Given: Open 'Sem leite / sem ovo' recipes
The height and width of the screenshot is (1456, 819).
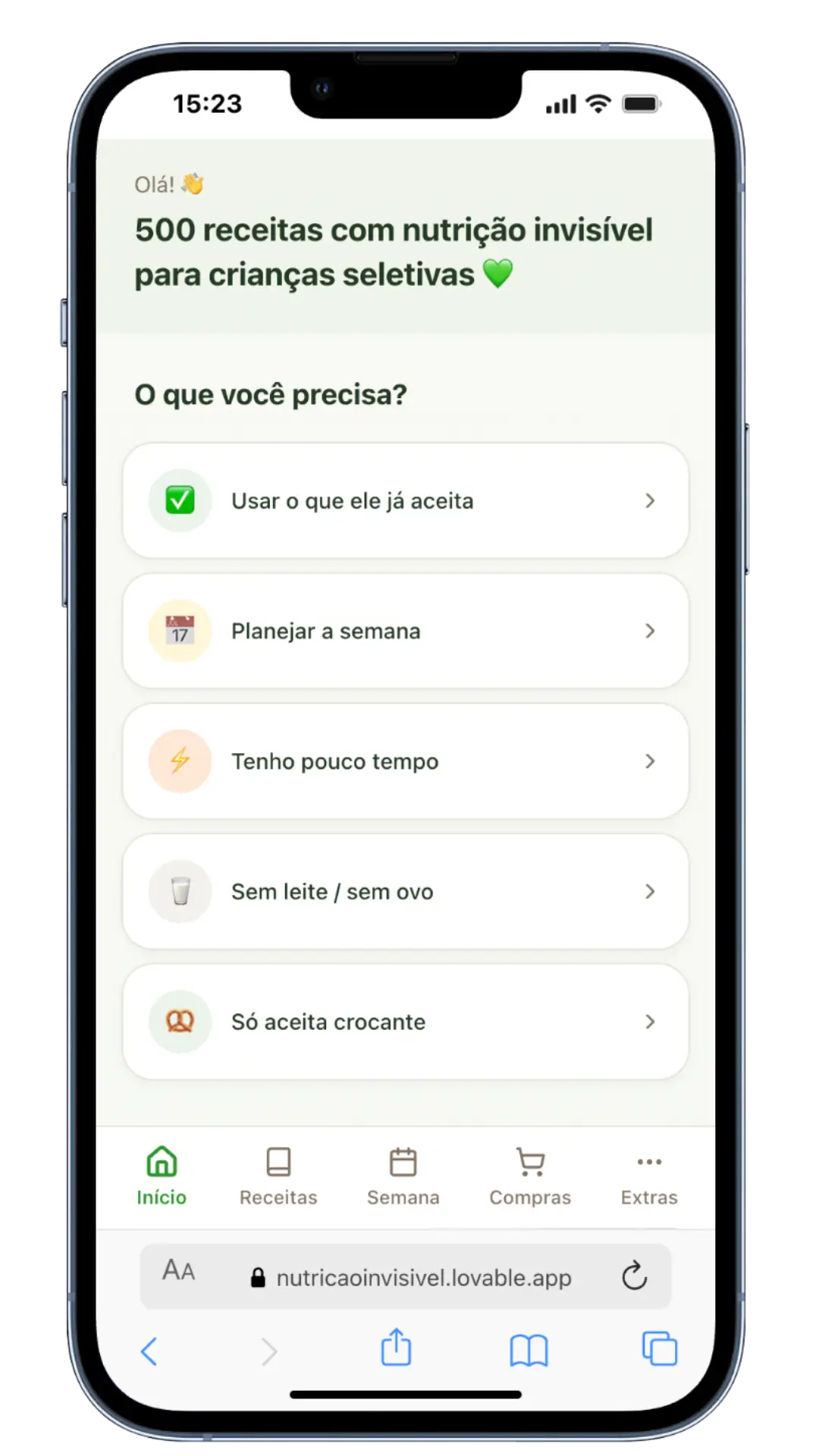Looking at the screenshot, I should pyautogui.click(x=405, y=892).
